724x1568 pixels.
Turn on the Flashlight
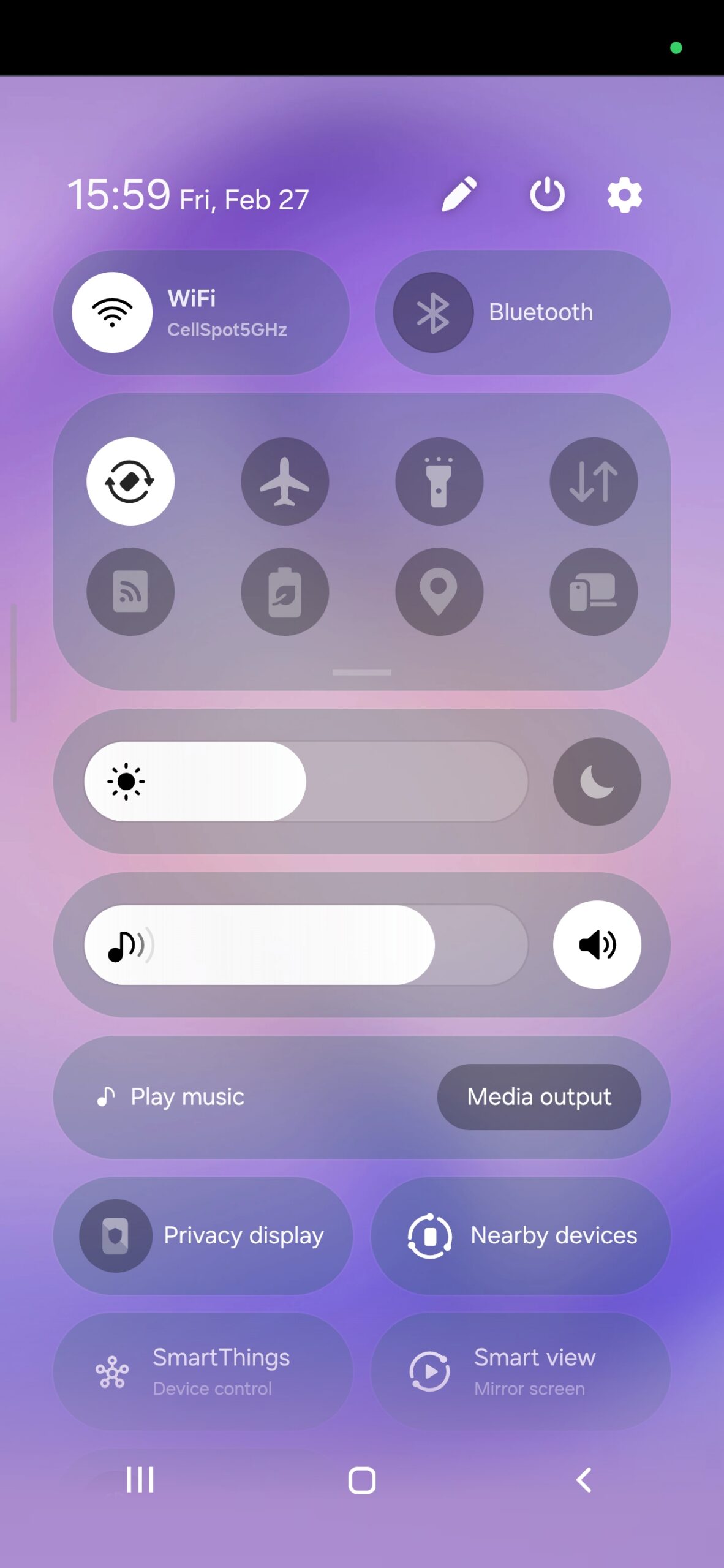point(440,481)
